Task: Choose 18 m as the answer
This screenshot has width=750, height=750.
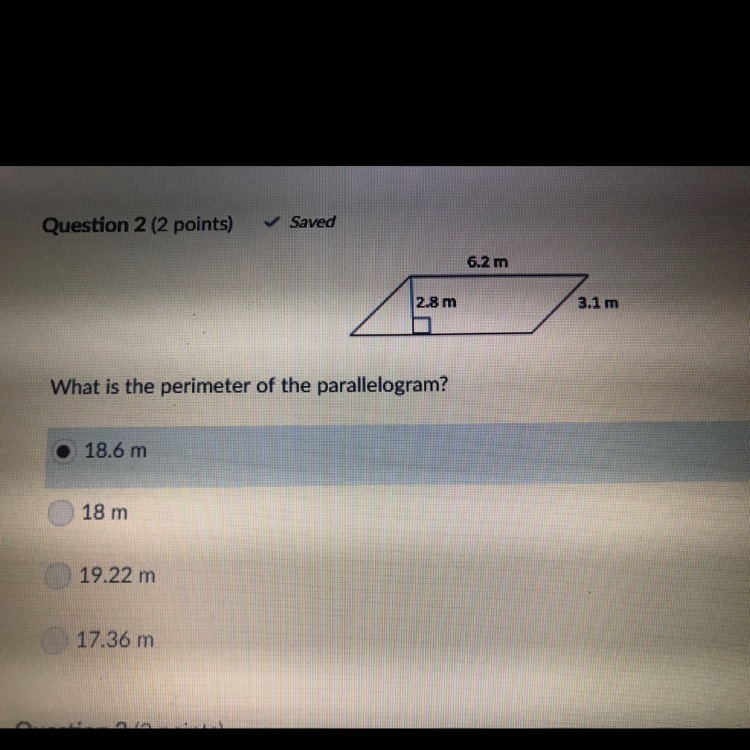Action: tap(62, 513)
